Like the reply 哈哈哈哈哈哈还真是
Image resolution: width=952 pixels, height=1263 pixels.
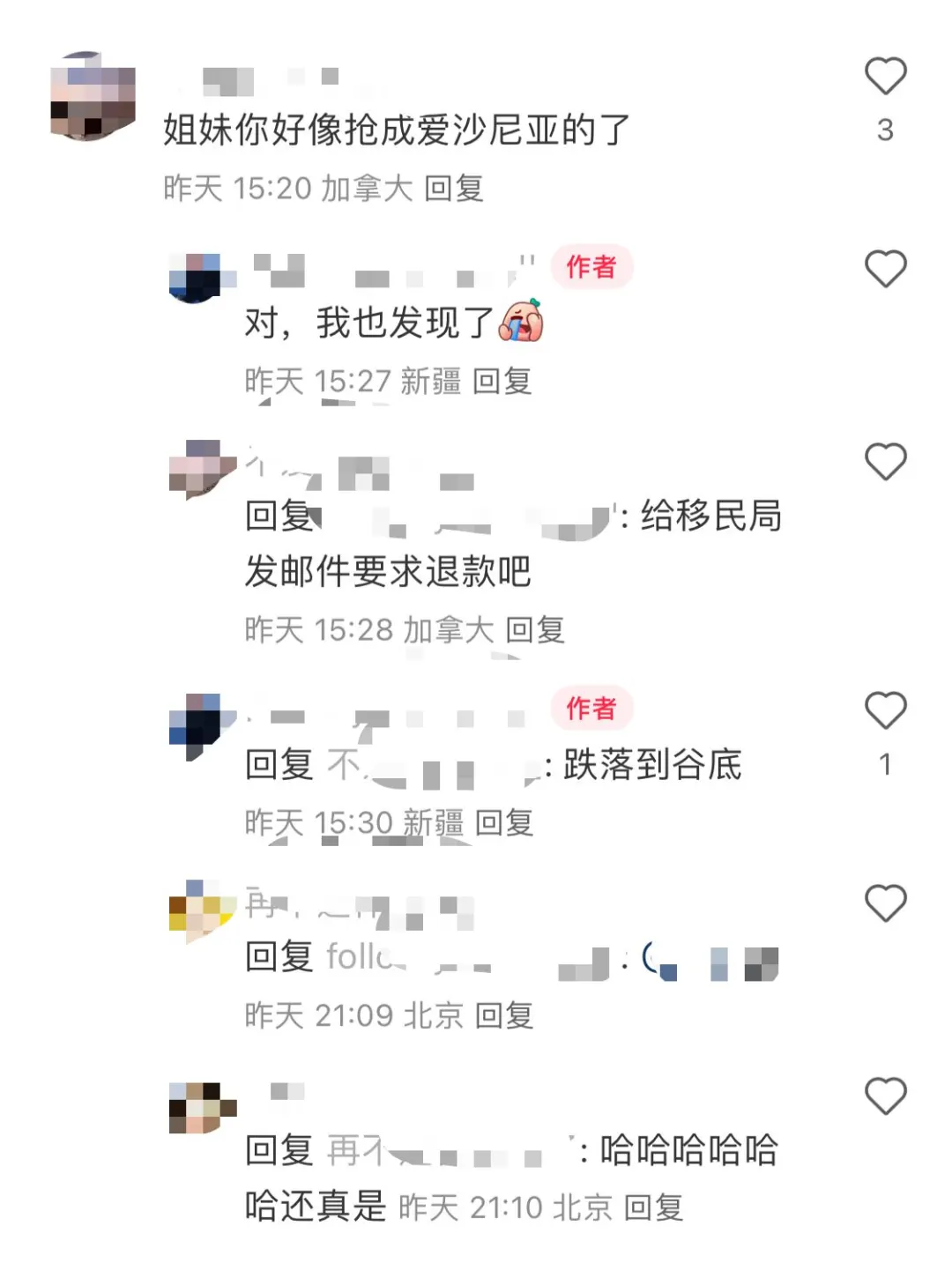pyautogui.click(x=885, y=1096)
